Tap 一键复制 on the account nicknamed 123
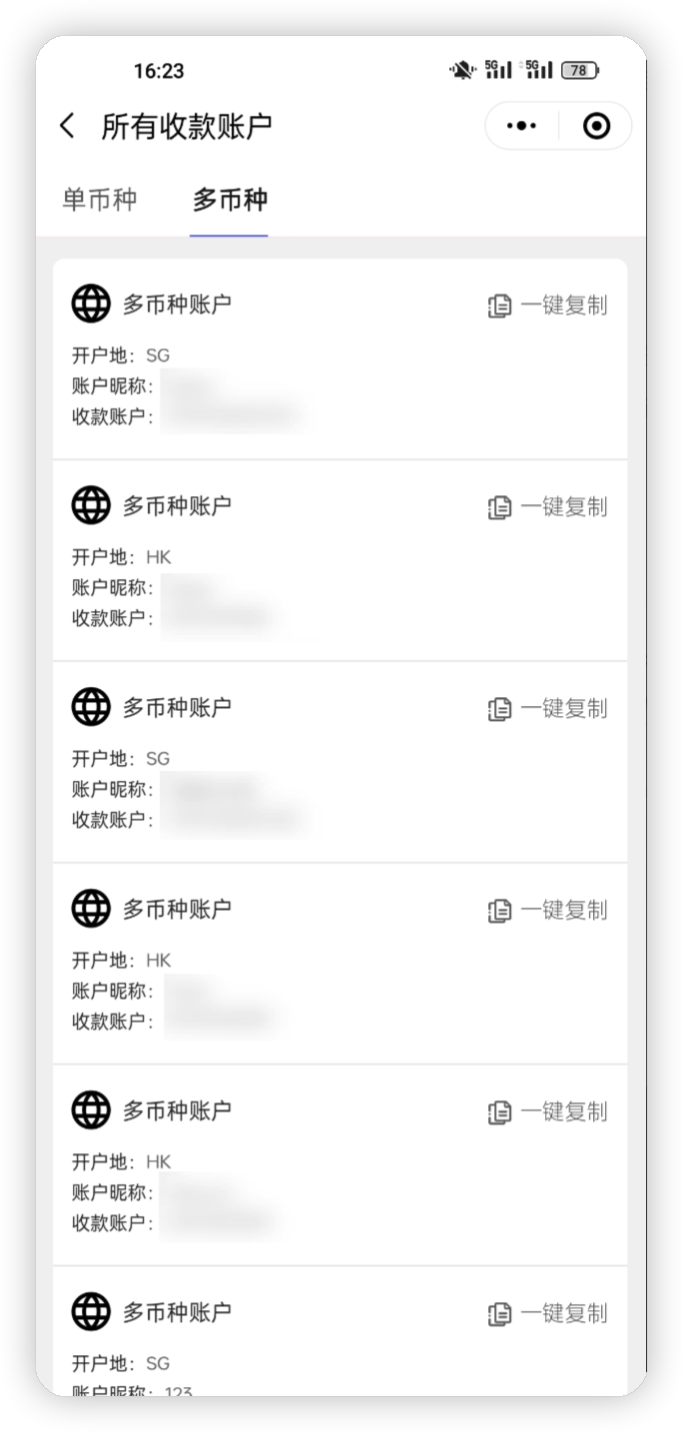This screenshot has height=1432, width=683. pyautogui.click(x=548, y=1313)
